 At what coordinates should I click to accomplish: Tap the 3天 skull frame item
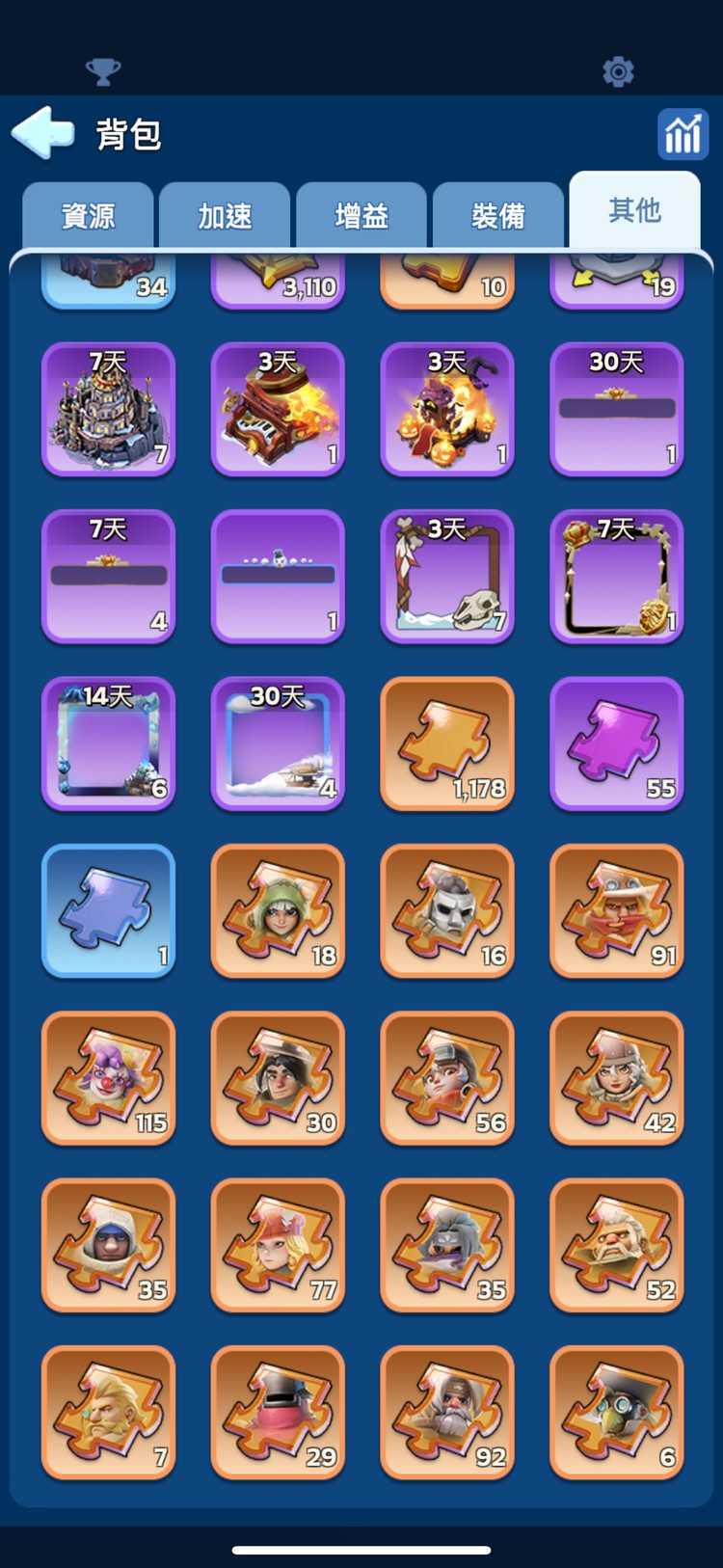pos(447,577)
